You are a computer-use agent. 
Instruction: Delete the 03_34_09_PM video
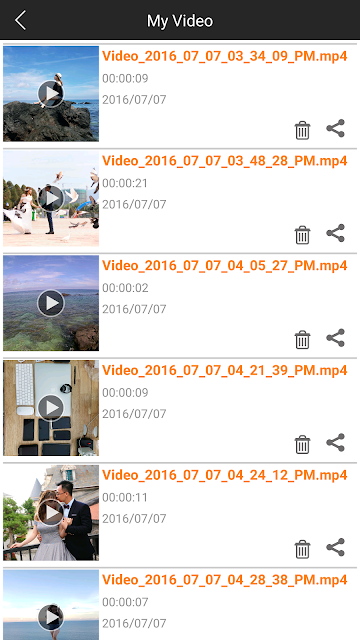[x=302, y=130]
